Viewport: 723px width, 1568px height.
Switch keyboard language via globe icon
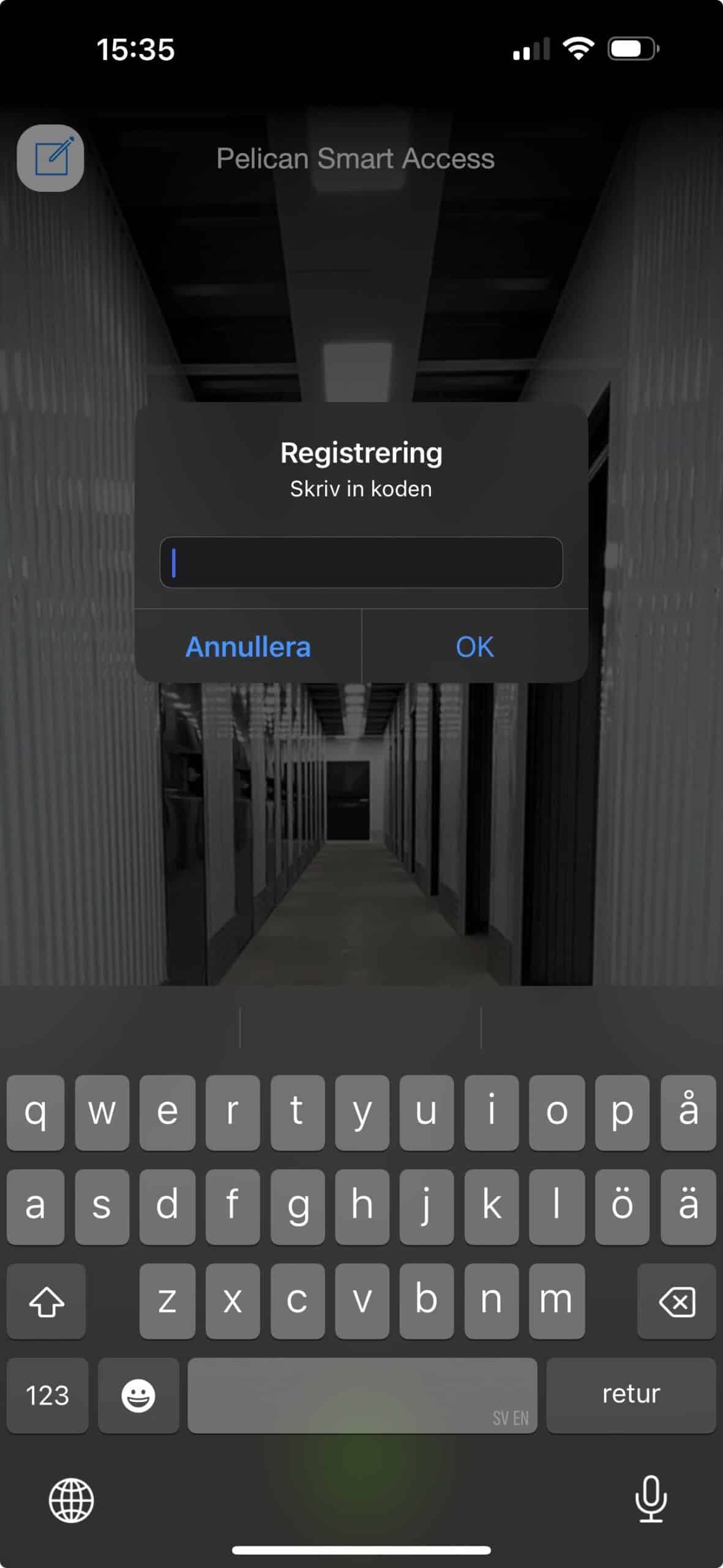[71, 1499]
